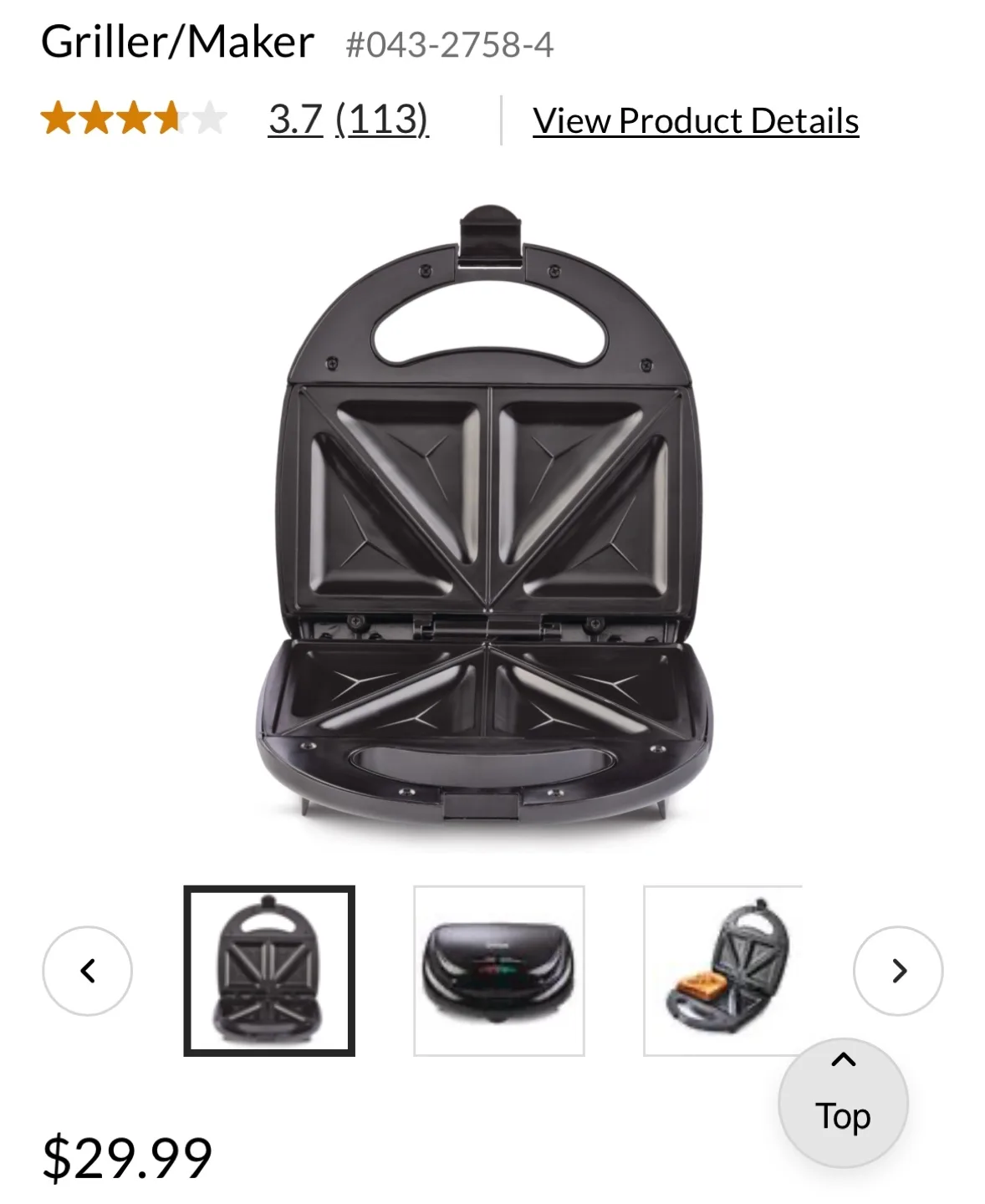
Task: Advance carousel using the right arrow
Action: pyautogui.click(x=897, y=972)
